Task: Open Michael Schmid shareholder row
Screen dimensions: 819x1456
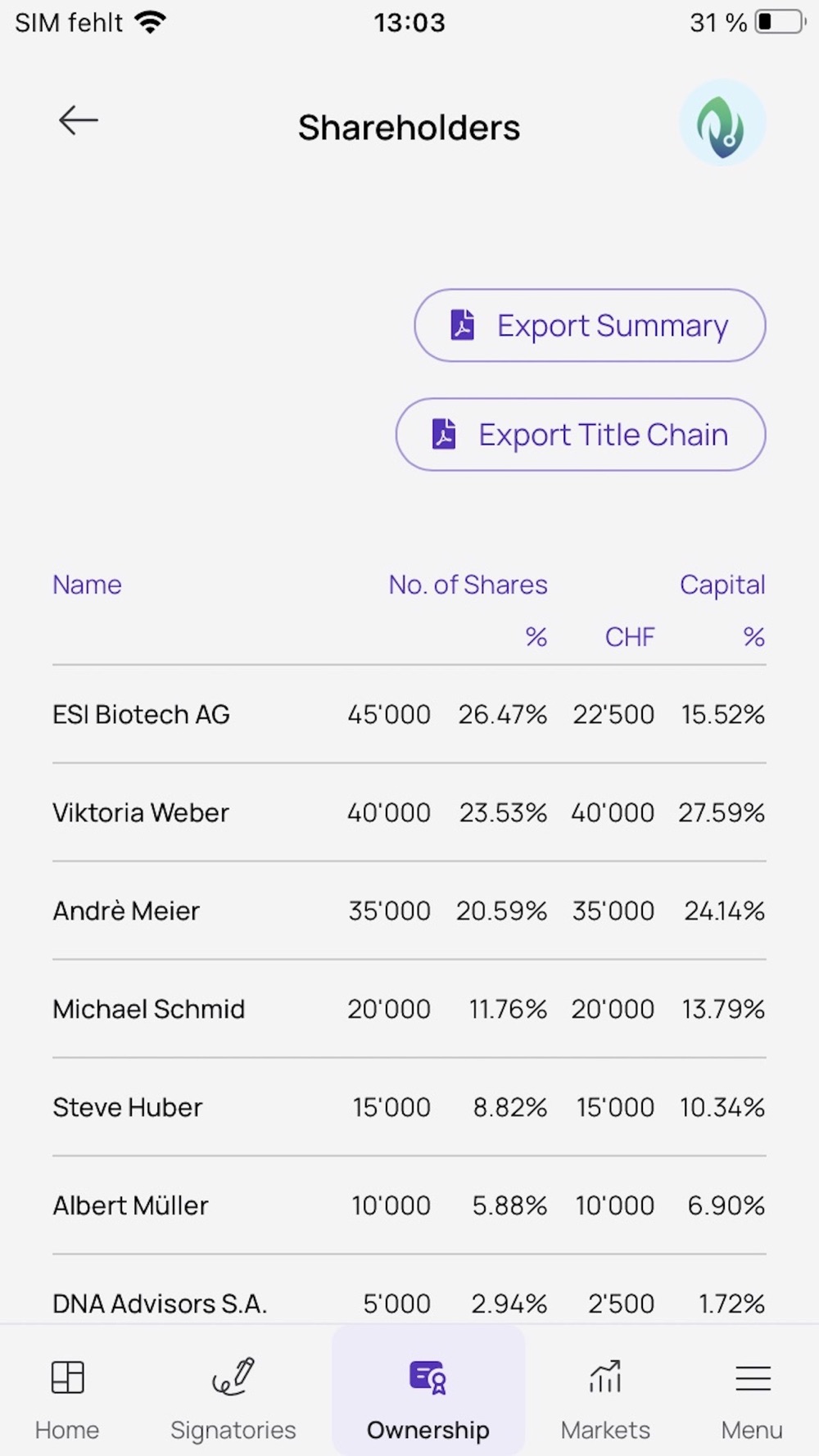Action: (x=409, y=1009)
